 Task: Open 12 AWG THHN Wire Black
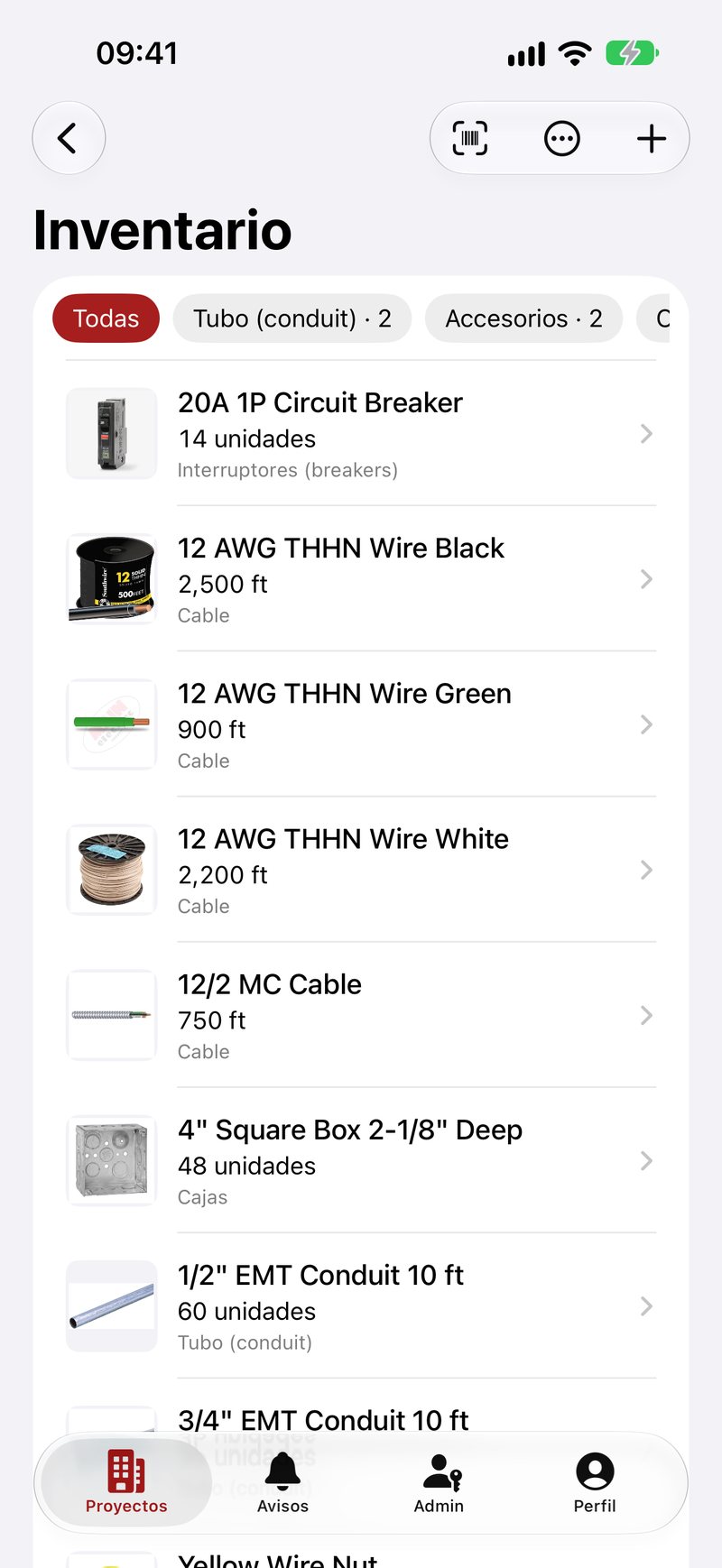pos(361,579)
